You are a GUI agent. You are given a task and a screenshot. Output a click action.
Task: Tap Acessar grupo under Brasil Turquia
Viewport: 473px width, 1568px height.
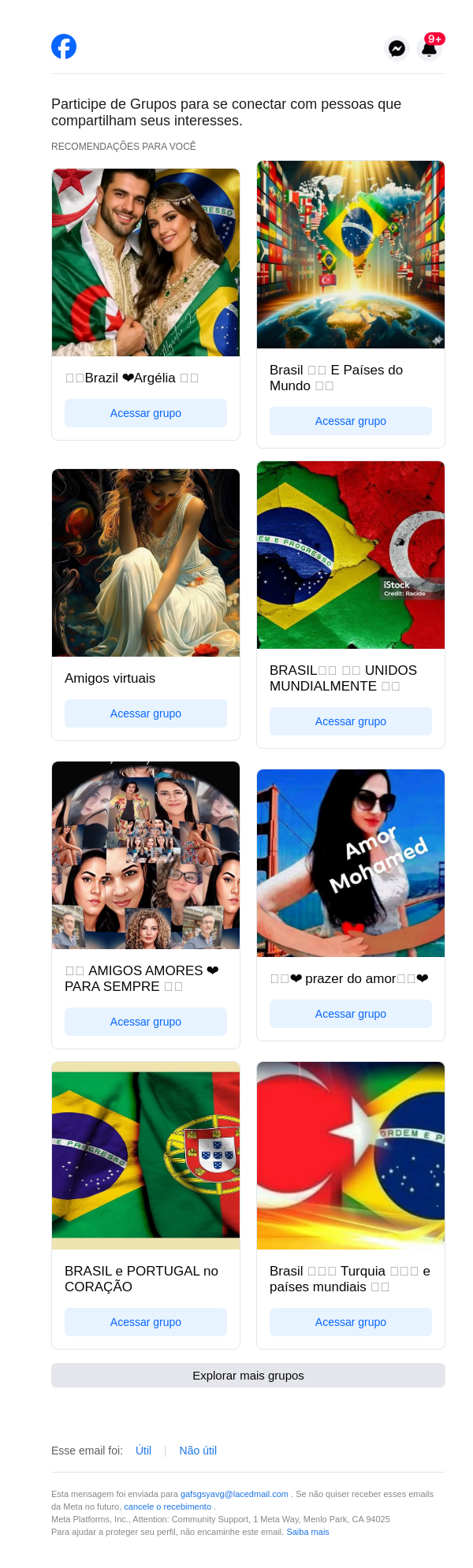pos(351,1322)
